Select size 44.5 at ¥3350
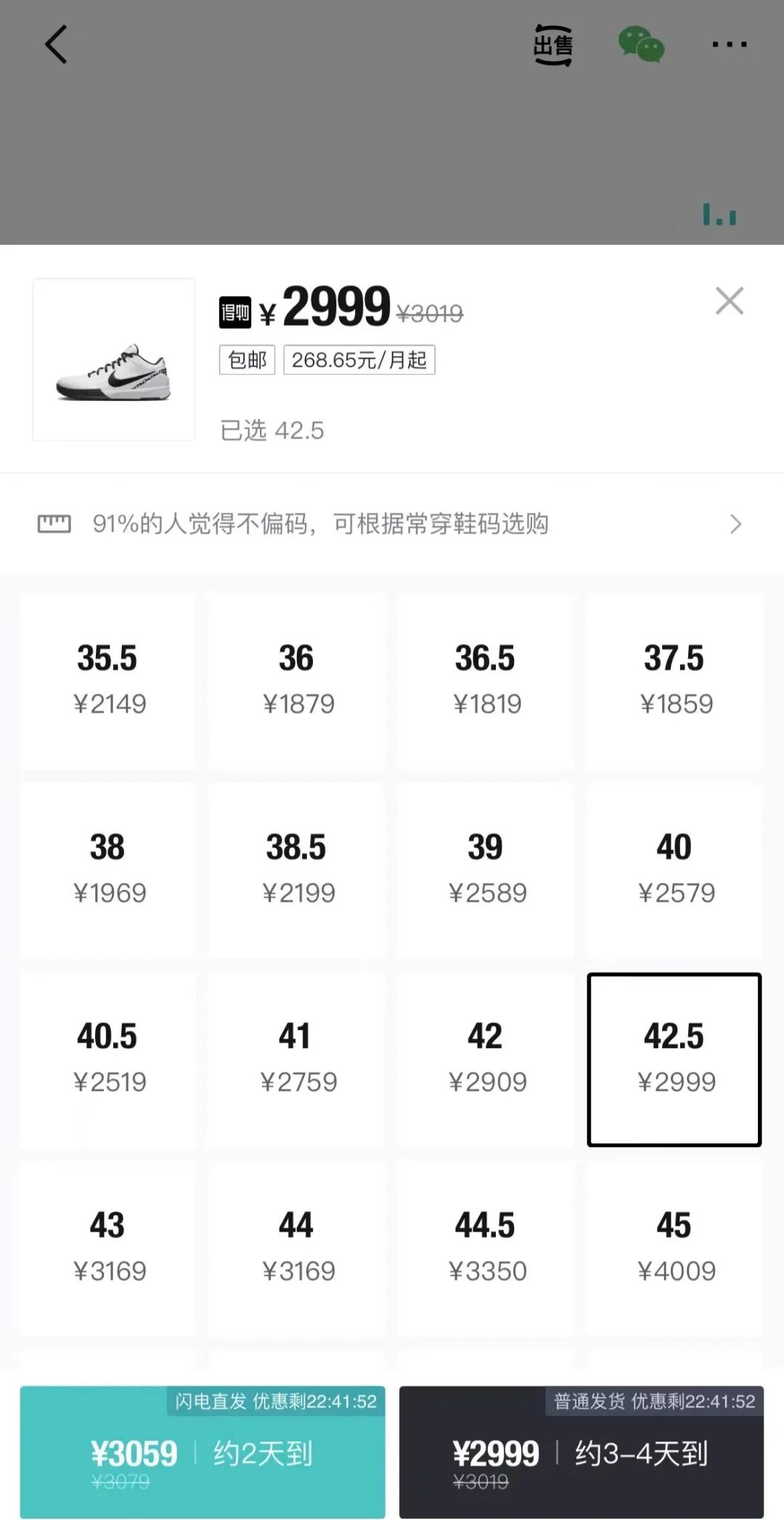The width and height of the screenshot is (784, 1520). coord(486,1248)
